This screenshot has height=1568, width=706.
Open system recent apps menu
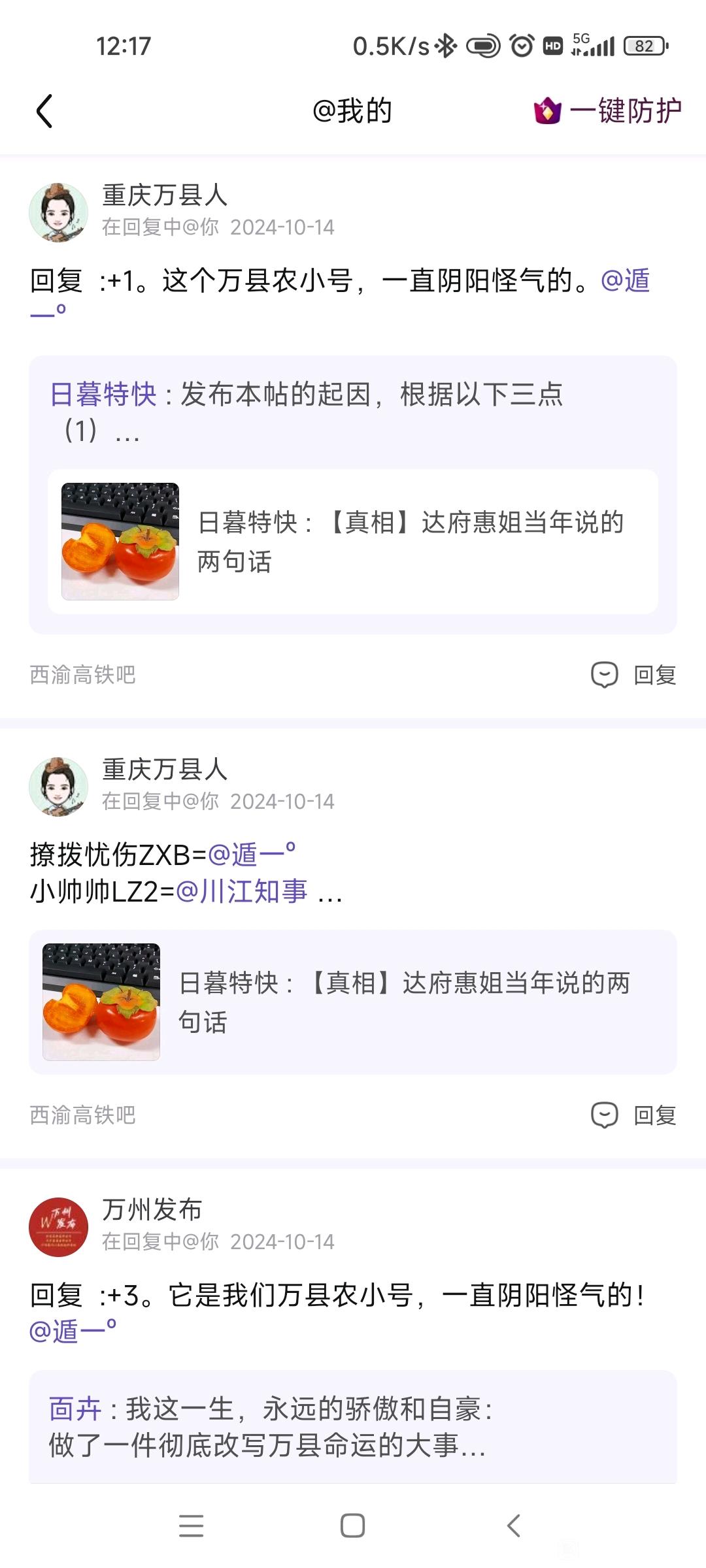pyautogui.click(x=191, y=1526)
